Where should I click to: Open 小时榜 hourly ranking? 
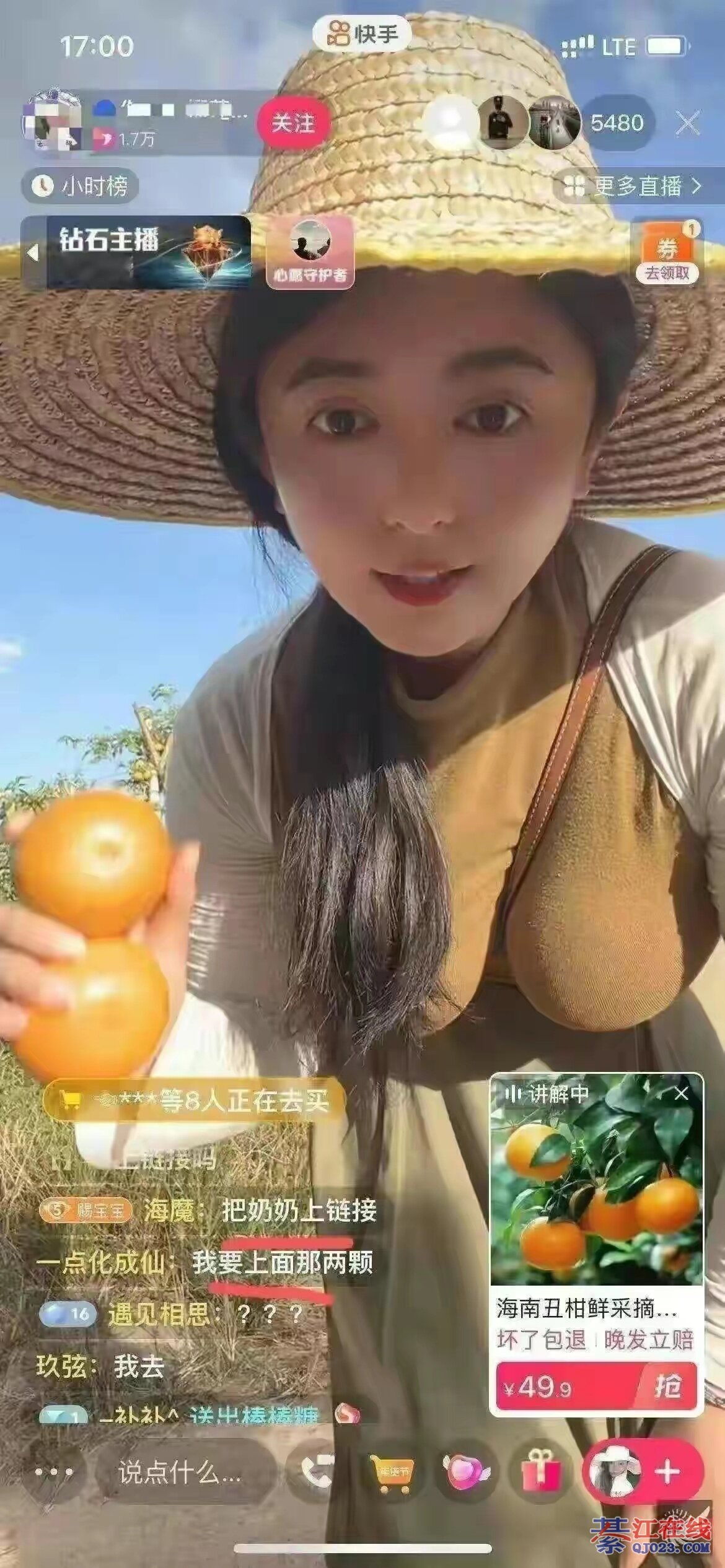81,186
